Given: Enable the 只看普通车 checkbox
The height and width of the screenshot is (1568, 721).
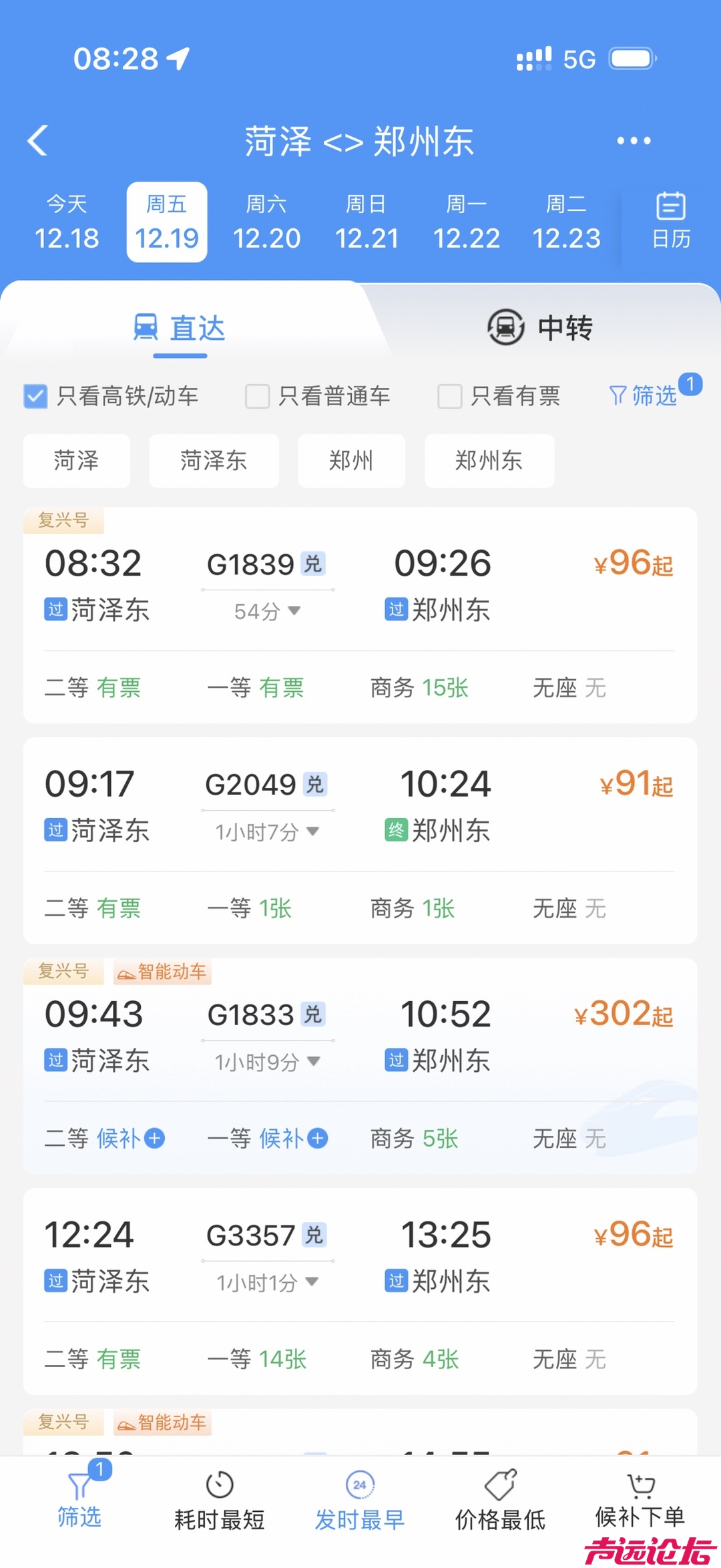Looking at the screenshot, I should point(258,396).
